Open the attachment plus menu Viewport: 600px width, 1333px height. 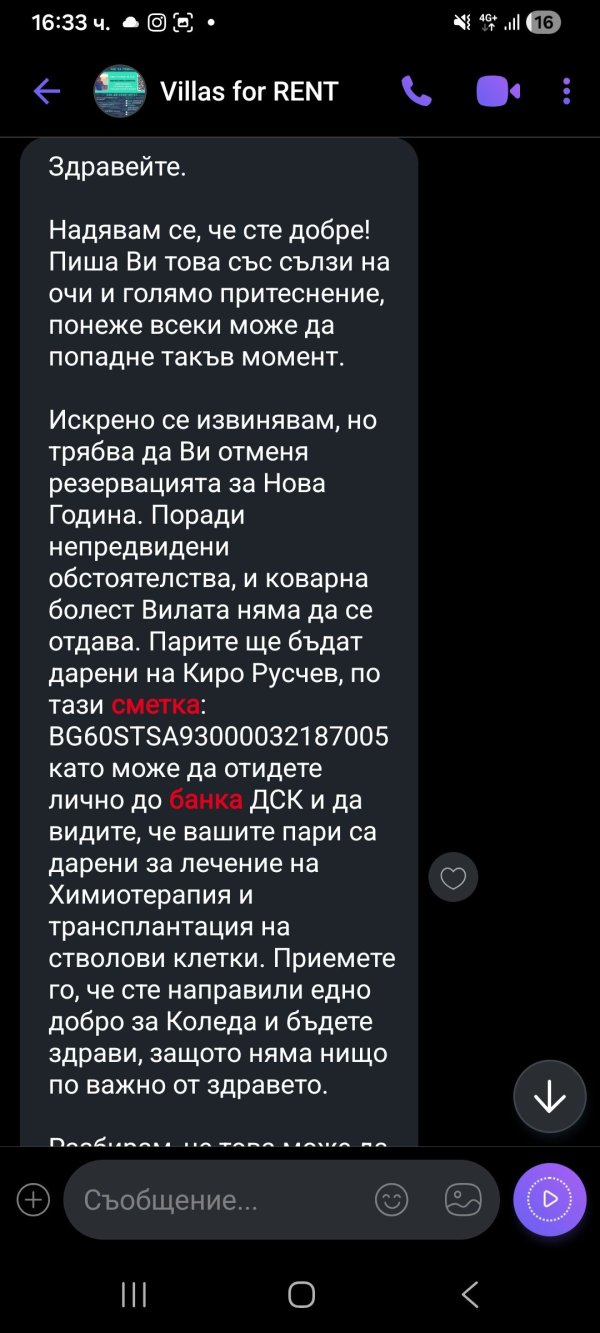(x=33, y=1200)
